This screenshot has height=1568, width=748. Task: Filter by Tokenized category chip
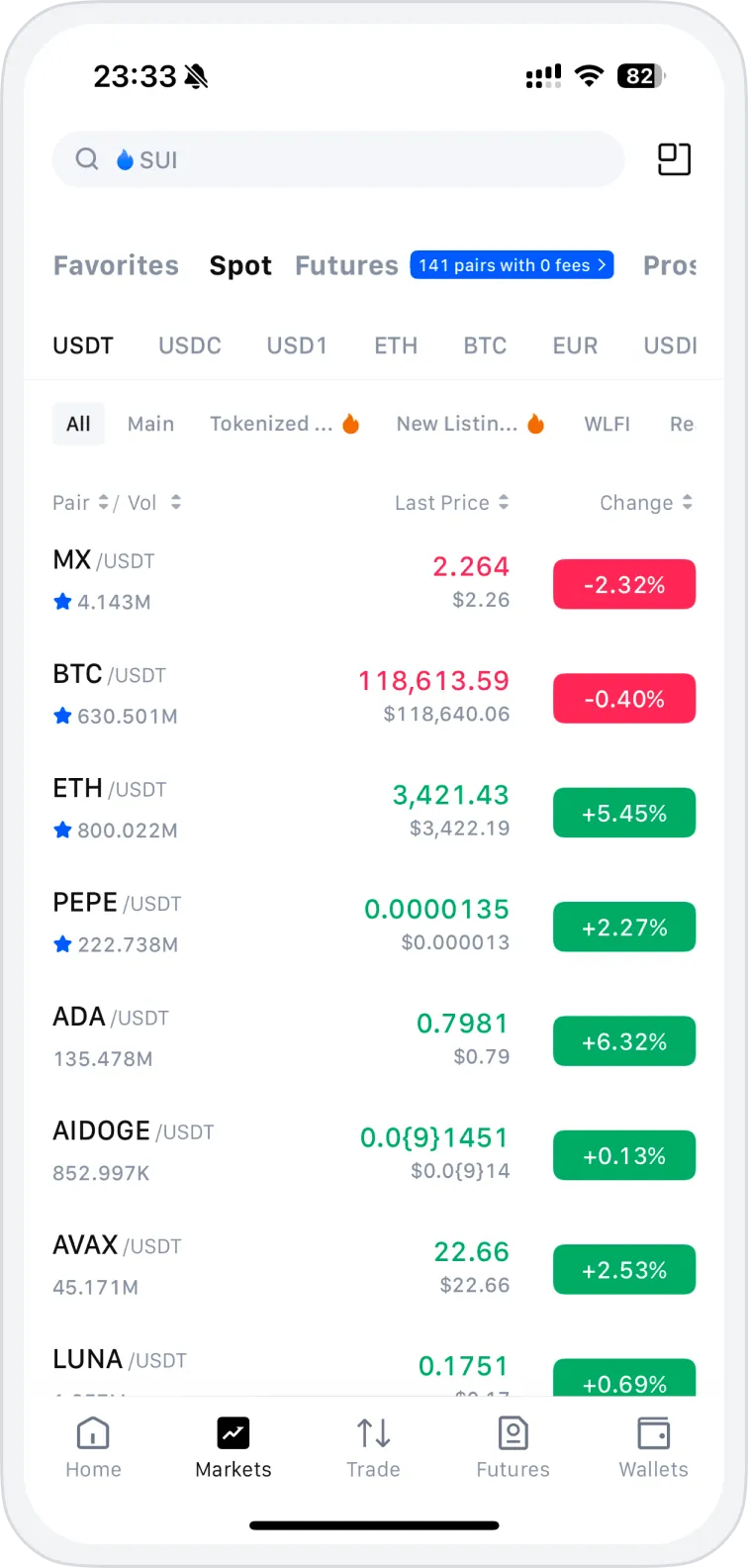tap(284, 424)
